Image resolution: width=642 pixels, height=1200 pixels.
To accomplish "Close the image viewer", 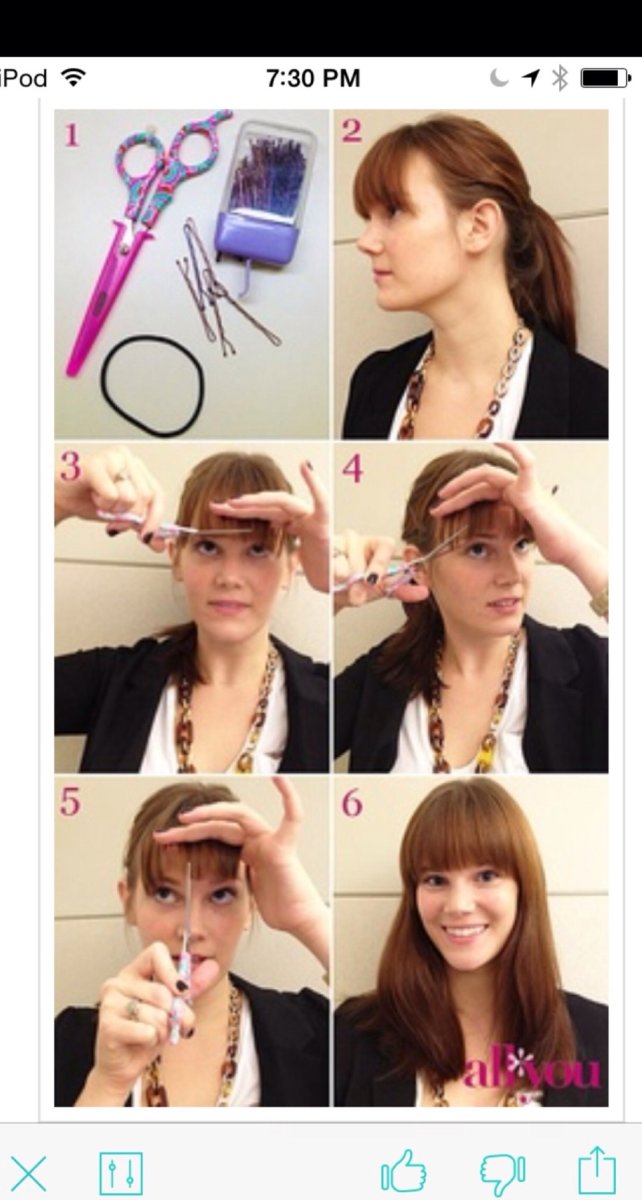I will (28, 1169).
